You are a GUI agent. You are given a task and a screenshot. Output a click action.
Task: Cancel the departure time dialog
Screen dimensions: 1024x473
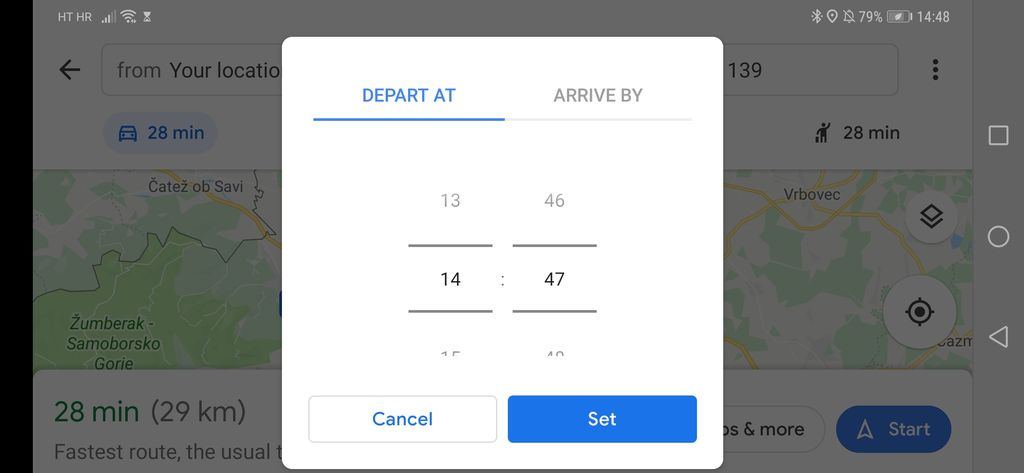pyautogui.click(x=402, y=419)
